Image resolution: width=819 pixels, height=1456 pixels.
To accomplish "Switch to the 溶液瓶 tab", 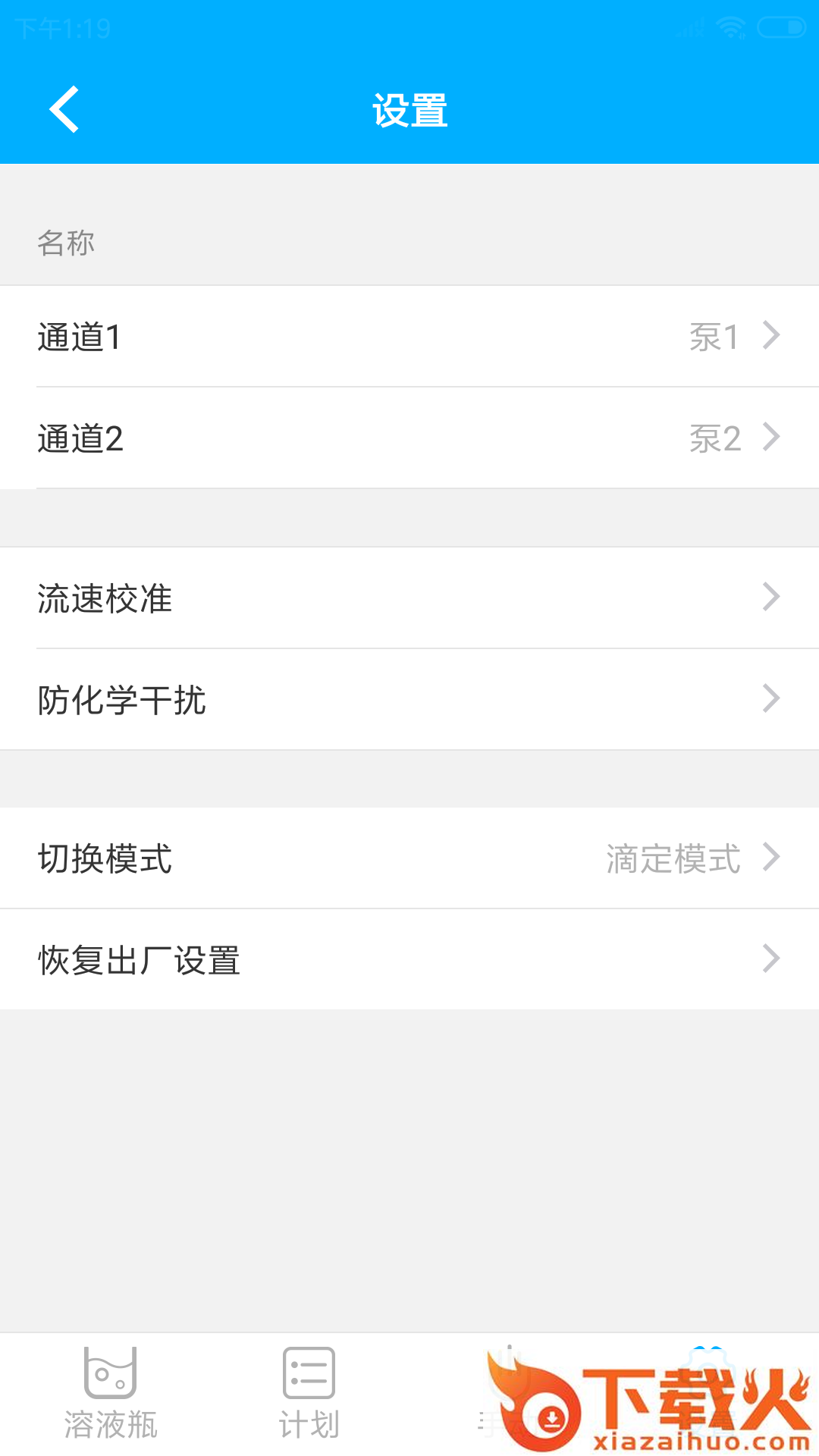I will click(111, 1394).
